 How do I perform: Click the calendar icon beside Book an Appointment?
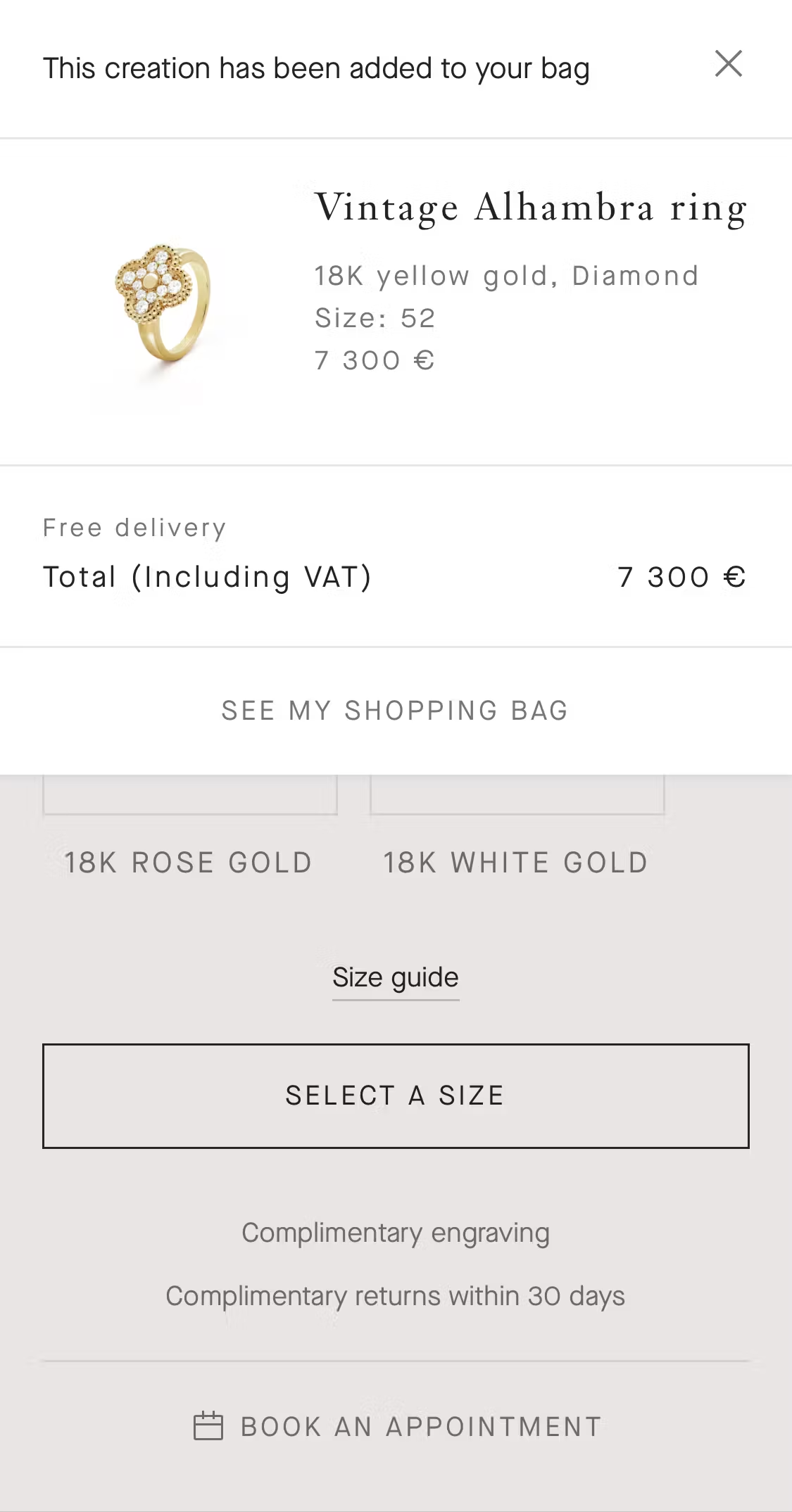[208, 1426]
